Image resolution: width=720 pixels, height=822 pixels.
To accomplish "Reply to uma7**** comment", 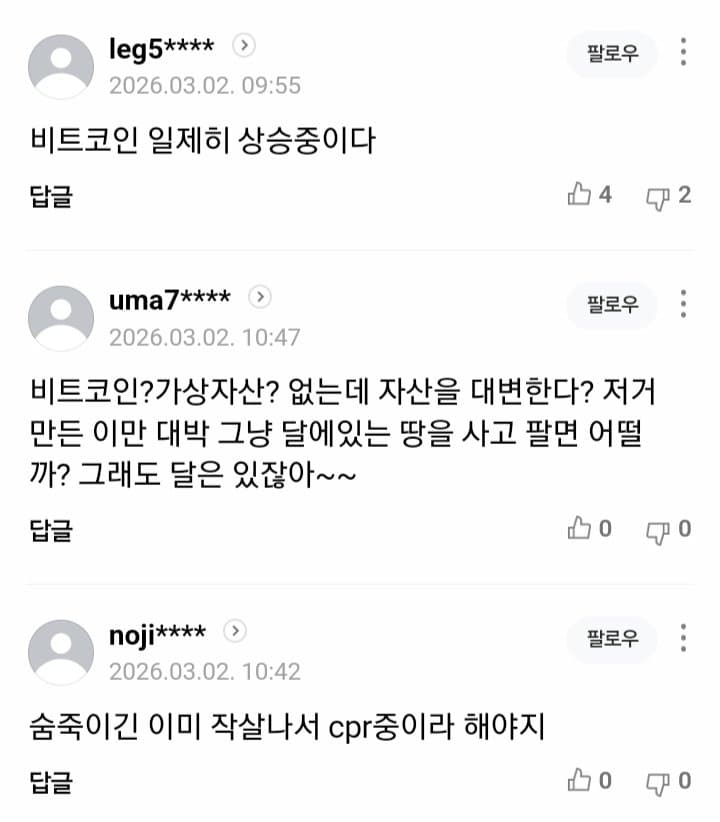I will tap(51, 529).
